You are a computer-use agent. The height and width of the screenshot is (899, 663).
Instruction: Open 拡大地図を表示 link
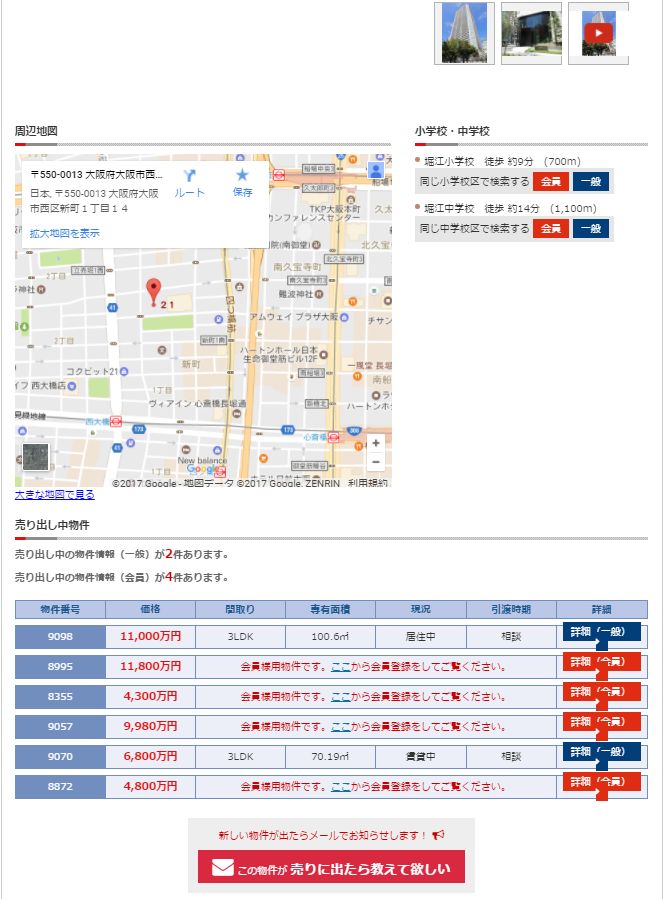point(65,233)
